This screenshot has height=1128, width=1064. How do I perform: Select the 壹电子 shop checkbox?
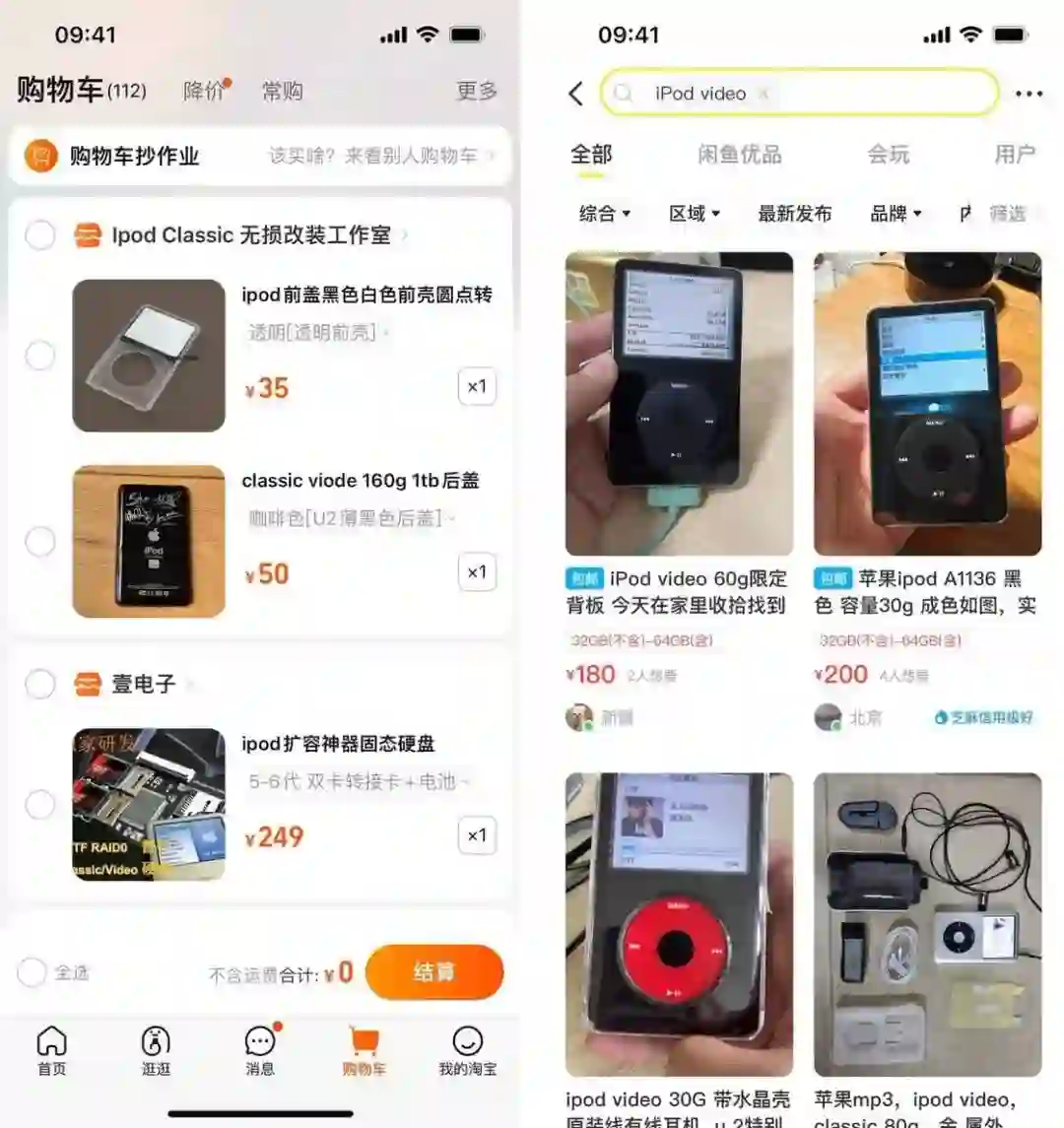pos(40,684)
